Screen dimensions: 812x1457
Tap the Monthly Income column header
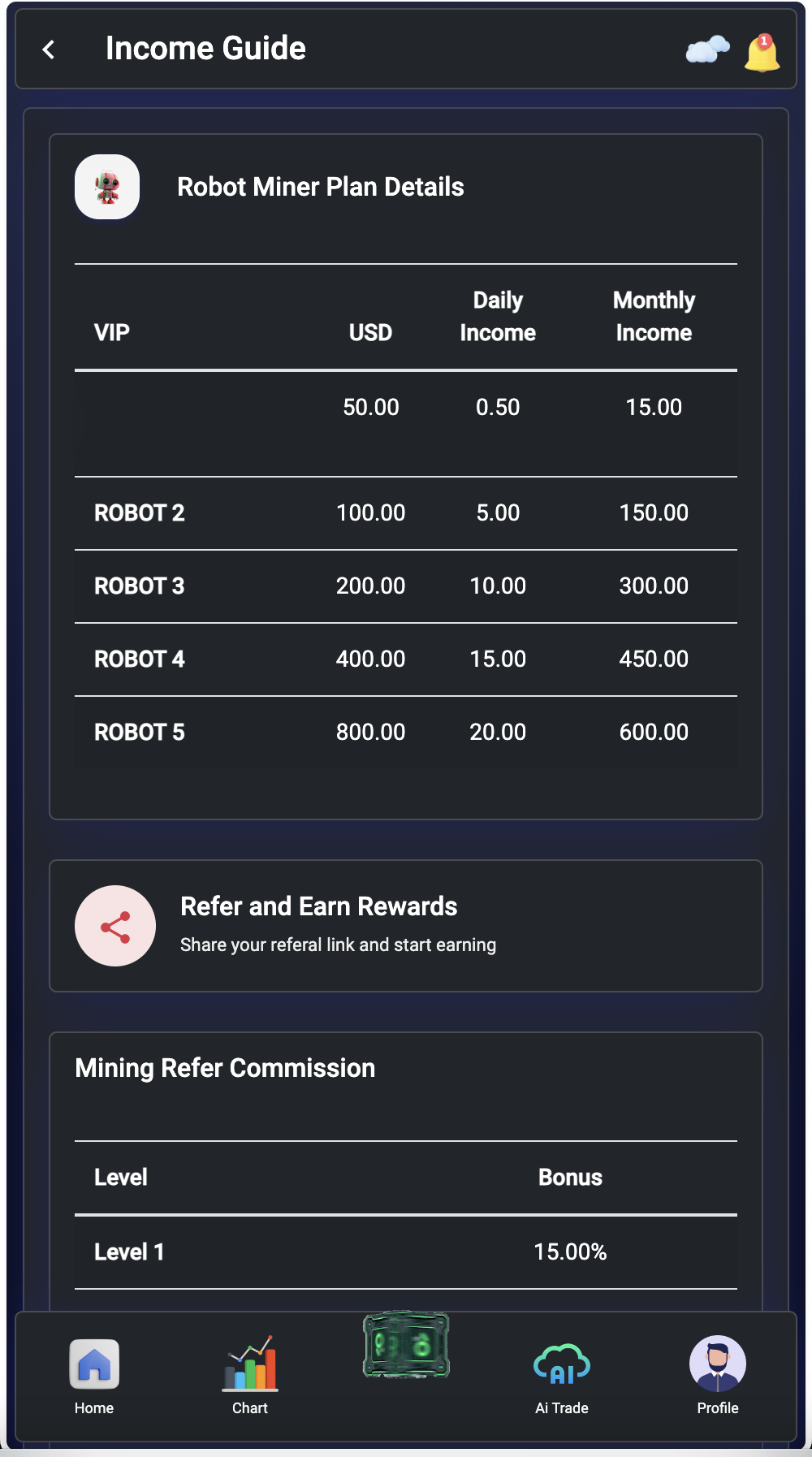[x=654, y=316]
